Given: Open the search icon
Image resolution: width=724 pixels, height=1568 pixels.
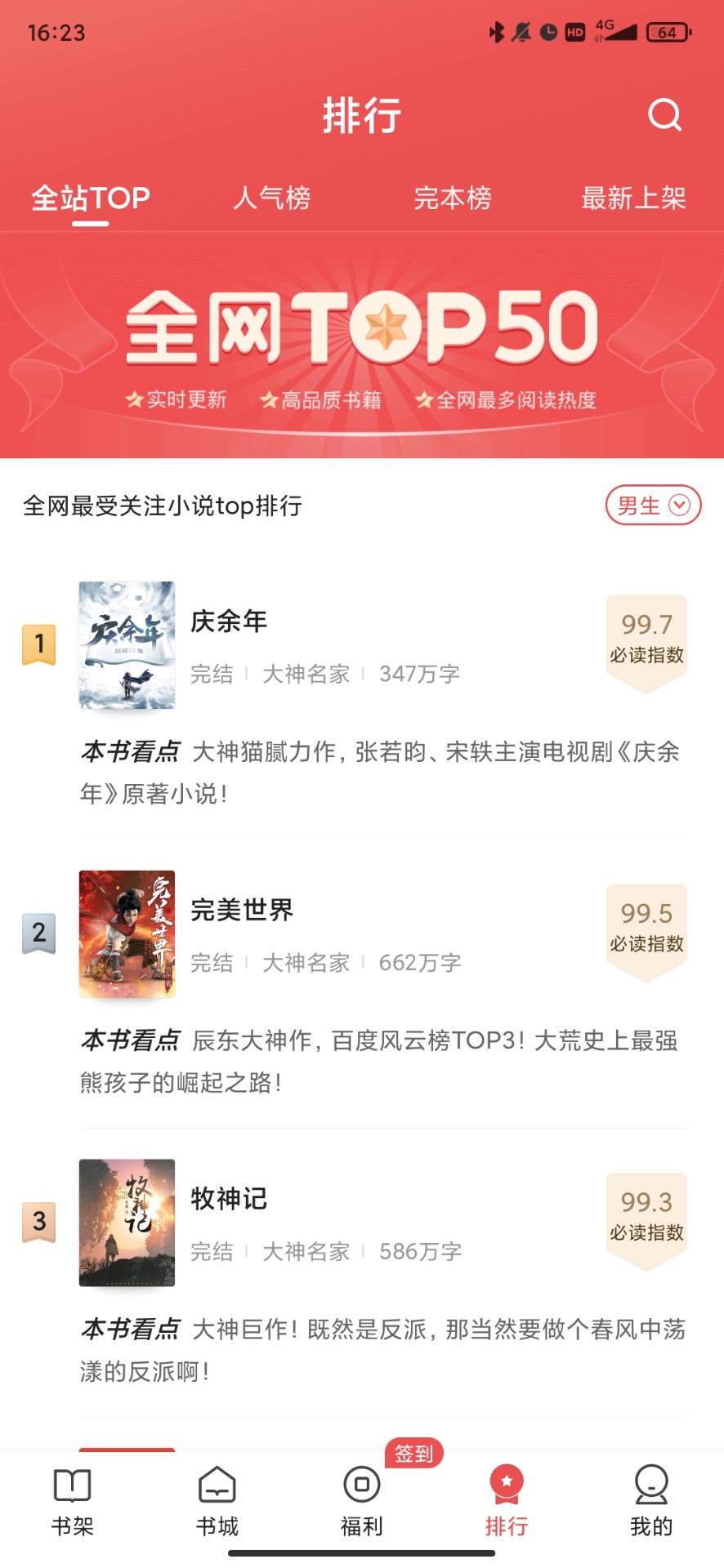Looking at the screenshot, I should click(664, 115).
